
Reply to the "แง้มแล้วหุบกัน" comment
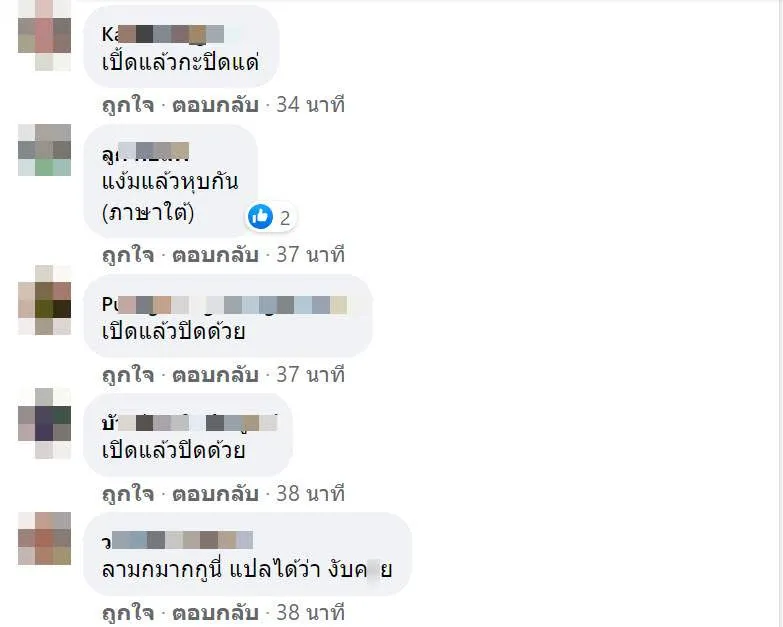(x=215, y=255)
